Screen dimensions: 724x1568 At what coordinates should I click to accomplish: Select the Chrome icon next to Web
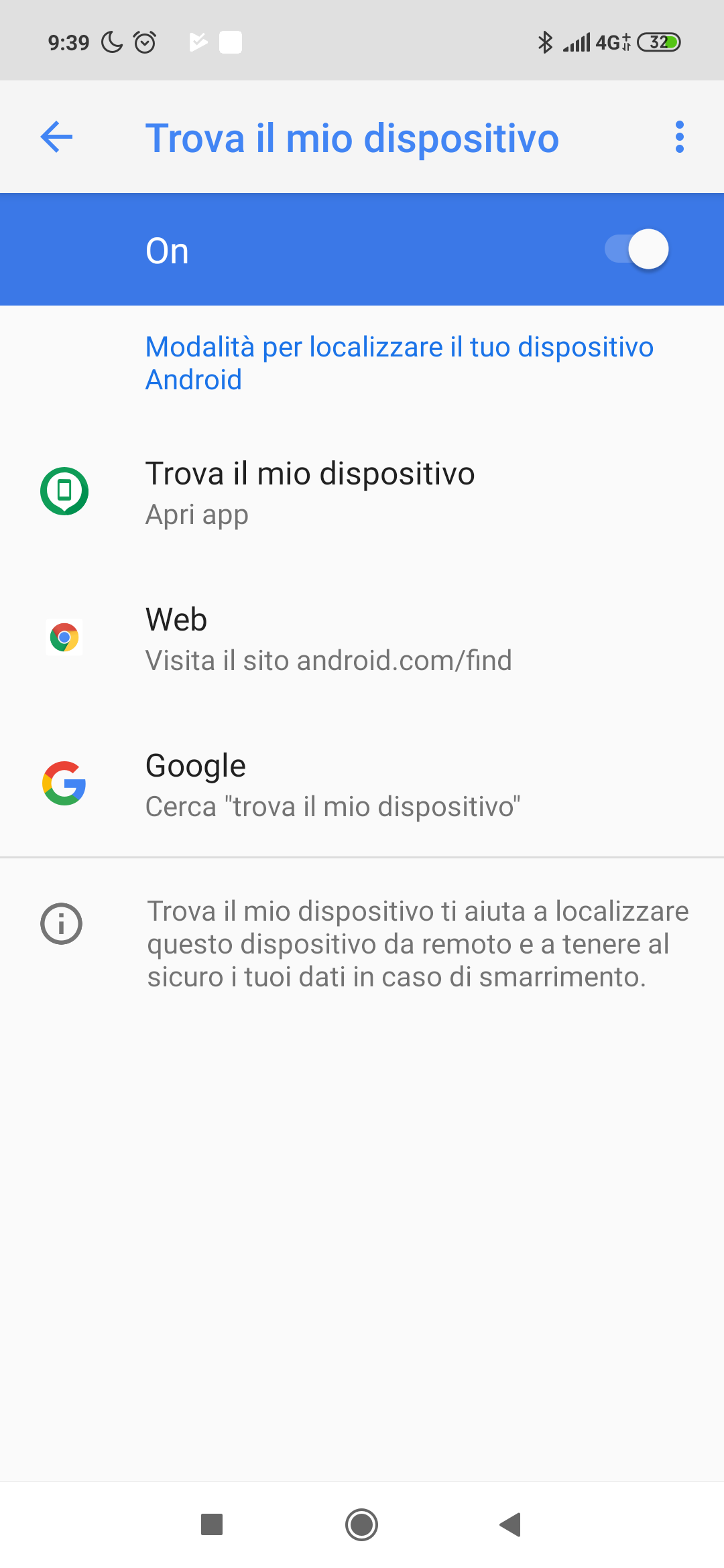pyautogui.click(x=64, y=637)
